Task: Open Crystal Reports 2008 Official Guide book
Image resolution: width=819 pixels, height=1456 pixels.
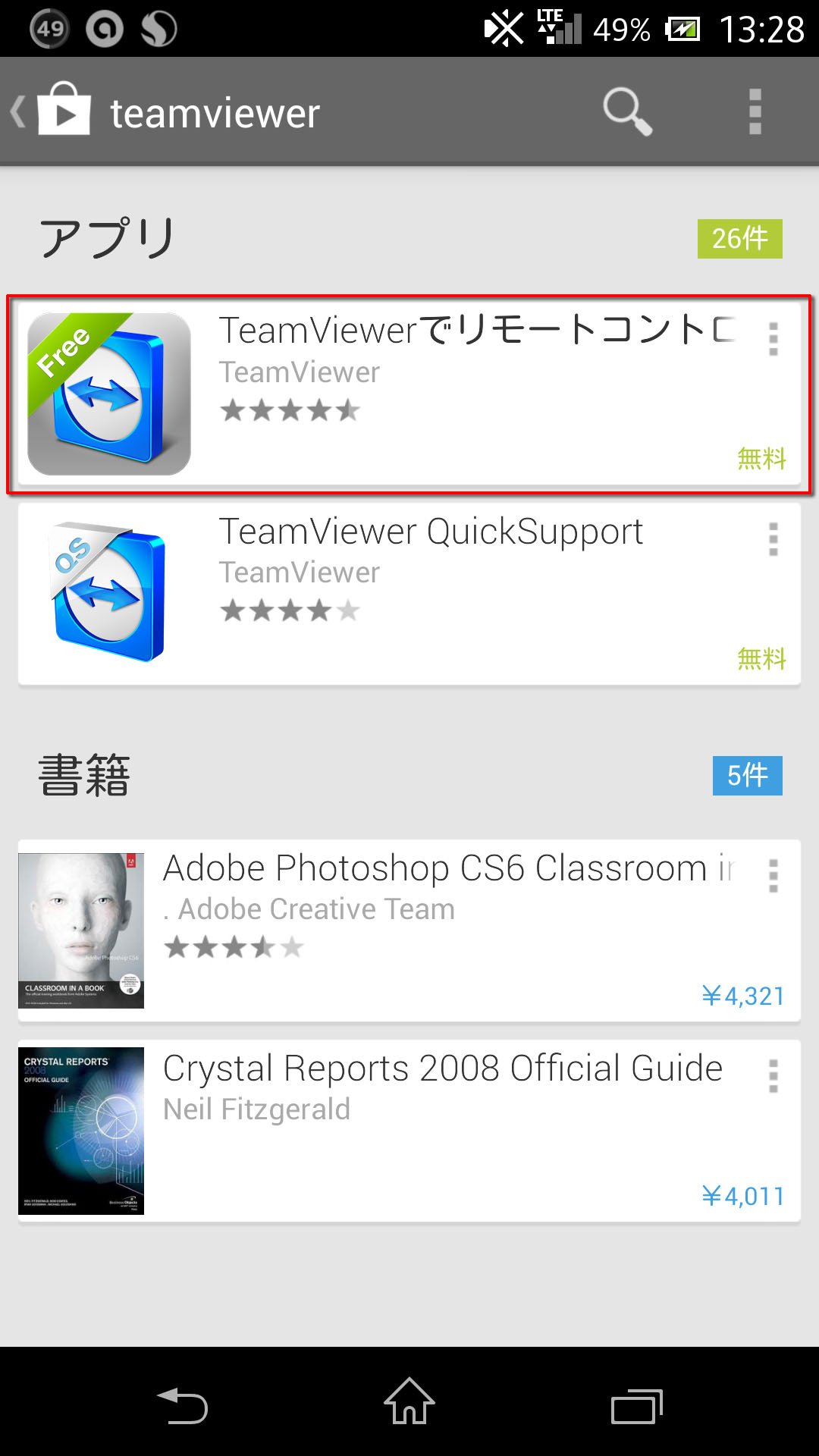Action: (409, 1131)
